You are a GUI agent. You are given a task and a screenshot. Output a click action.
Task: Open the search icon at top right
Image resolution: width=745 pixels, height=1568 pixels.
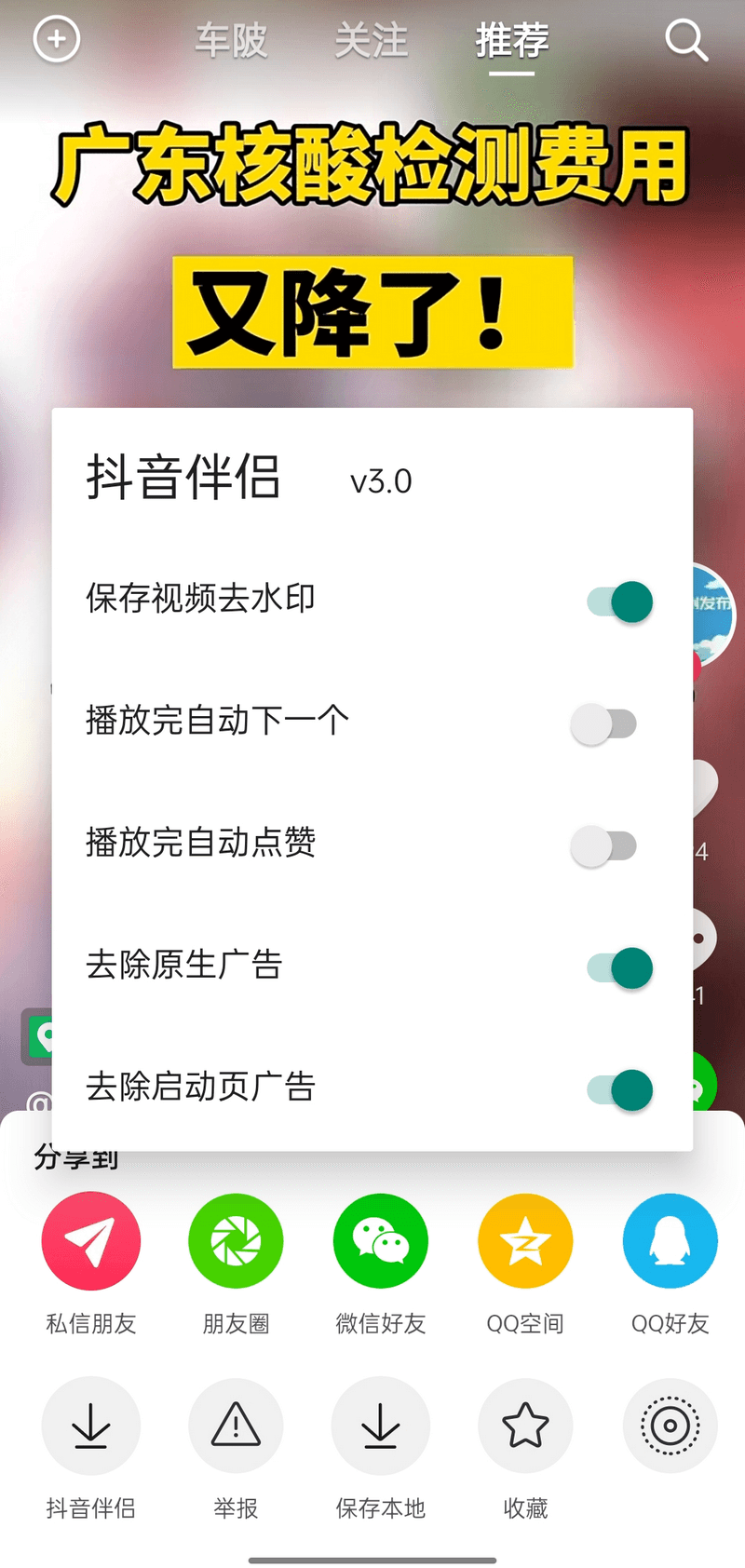pos(686,40)
